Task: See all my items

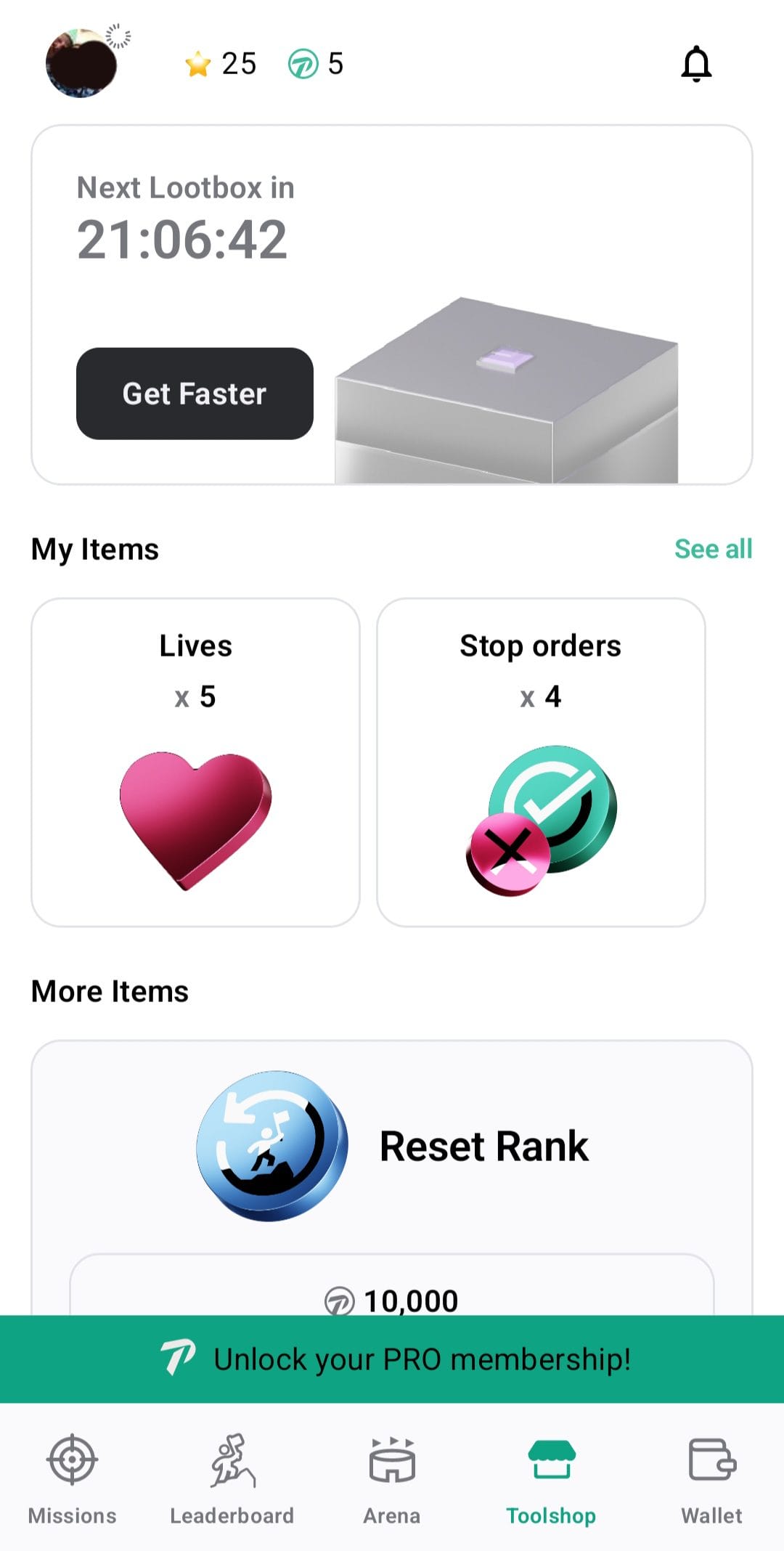Action: click(713, 549)
